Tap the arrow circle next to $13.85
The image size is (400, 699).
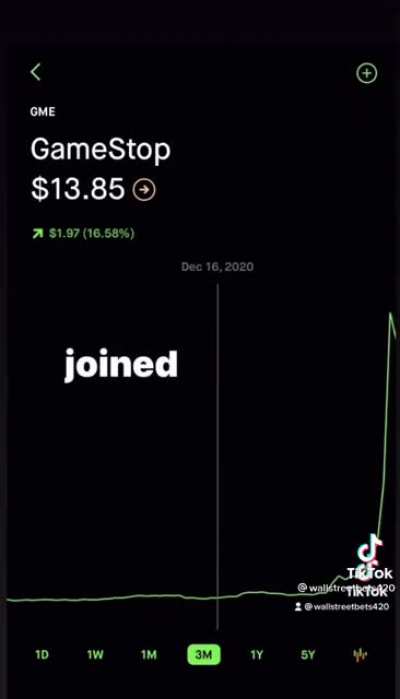[x=144, y=190]
